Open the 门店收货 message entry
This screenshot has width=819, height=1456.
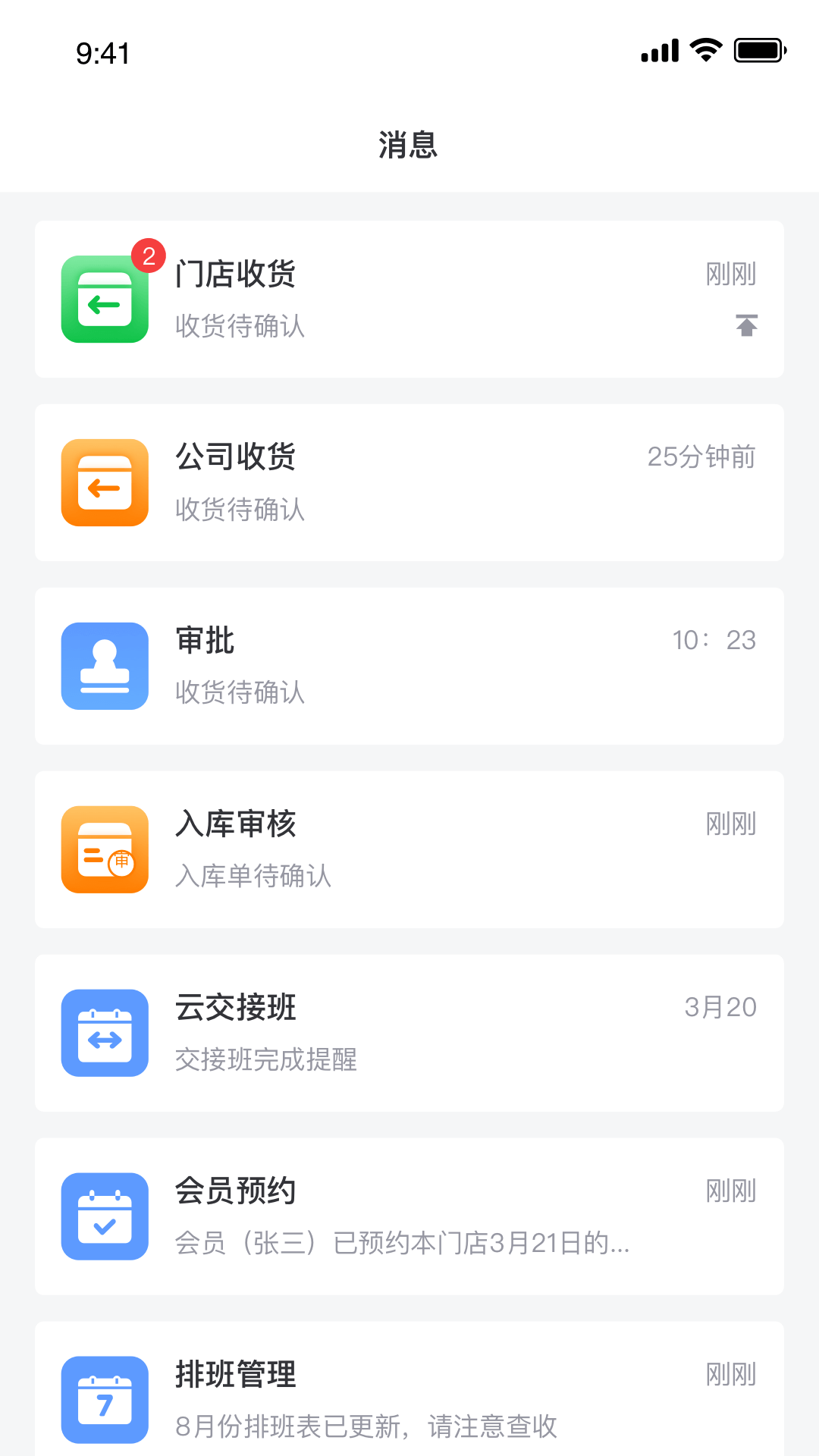click(x=409, y=298)
